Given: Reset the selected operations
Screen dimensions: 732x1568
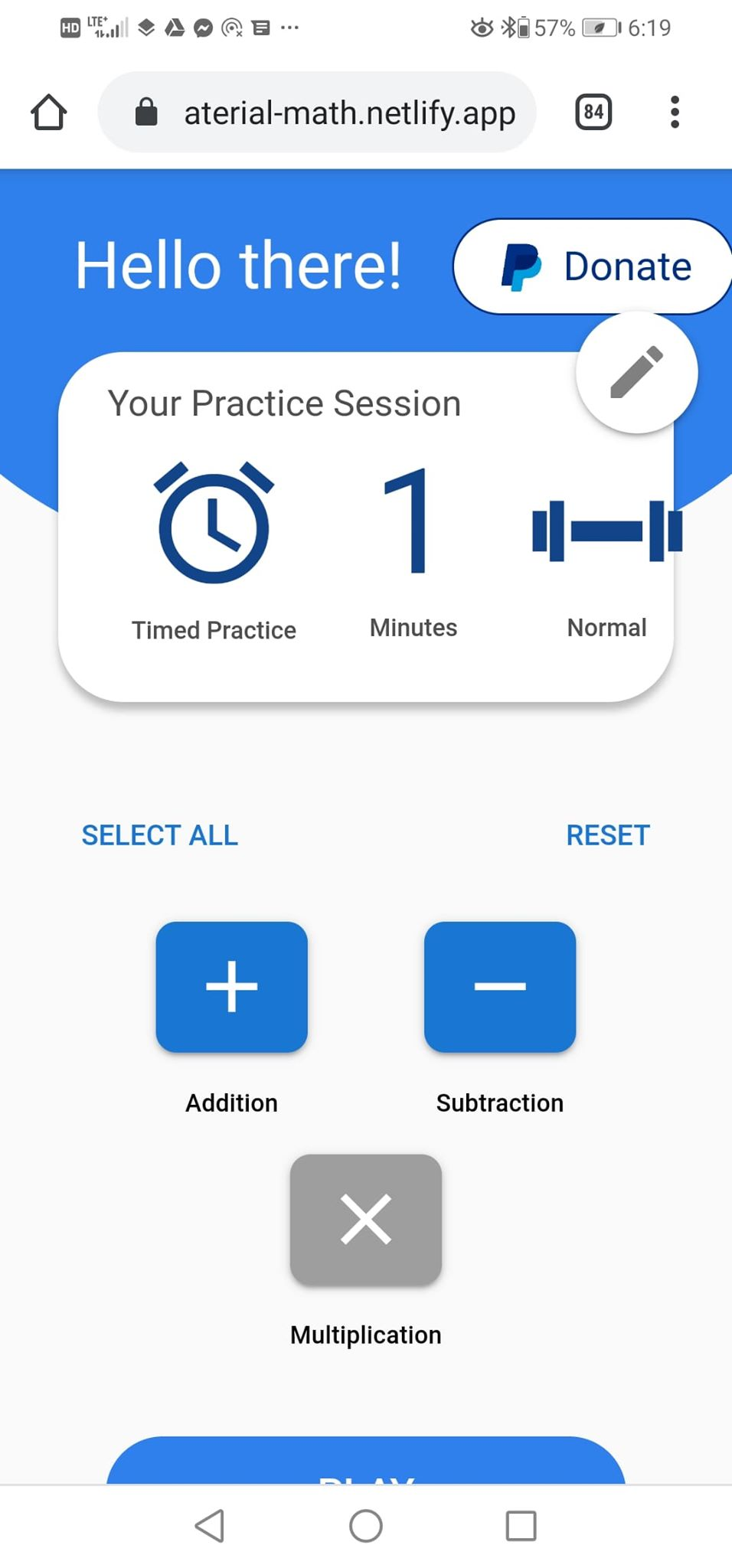Looking at the screenshot, I should [608, 835].
